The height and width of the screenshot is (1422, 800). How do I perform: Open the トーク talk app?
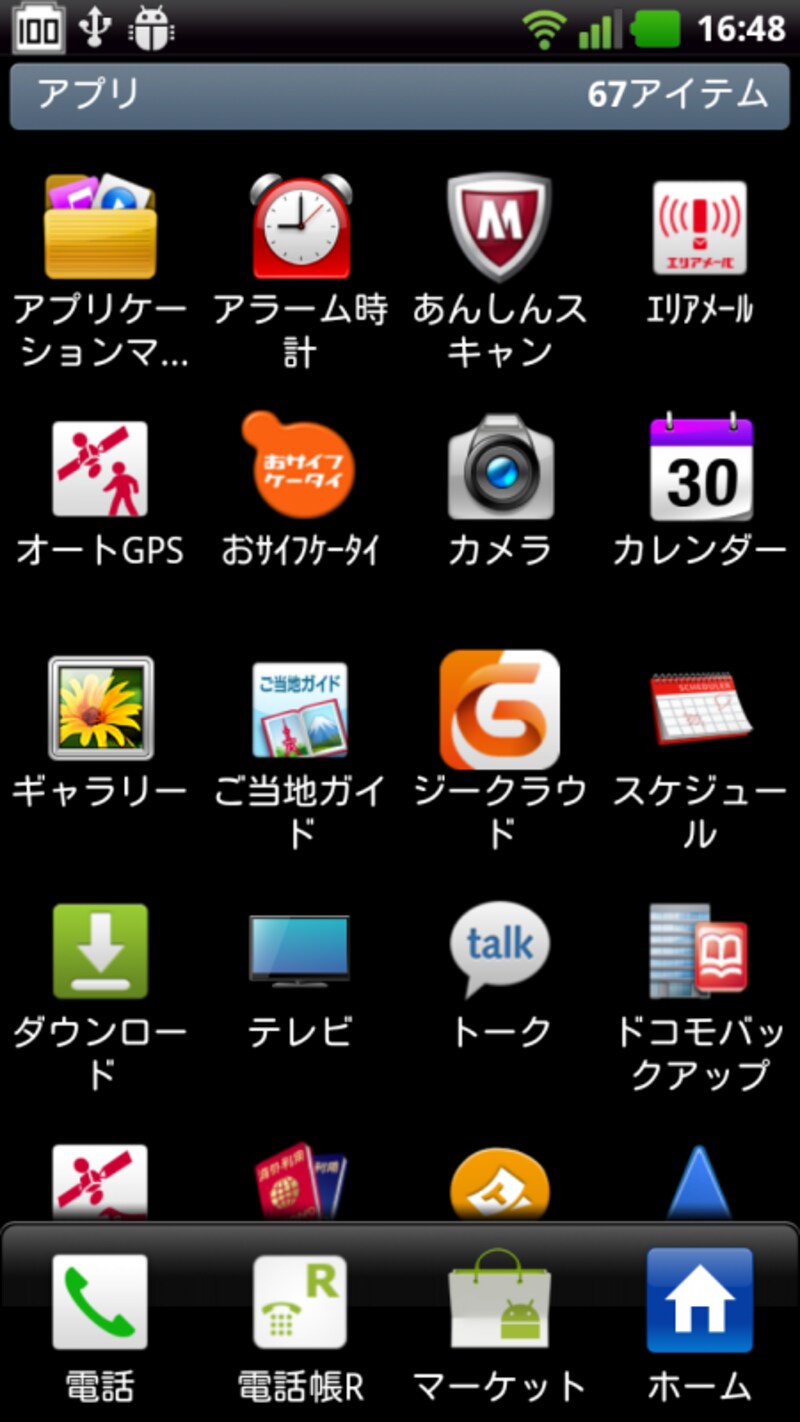tap(499, 950)
